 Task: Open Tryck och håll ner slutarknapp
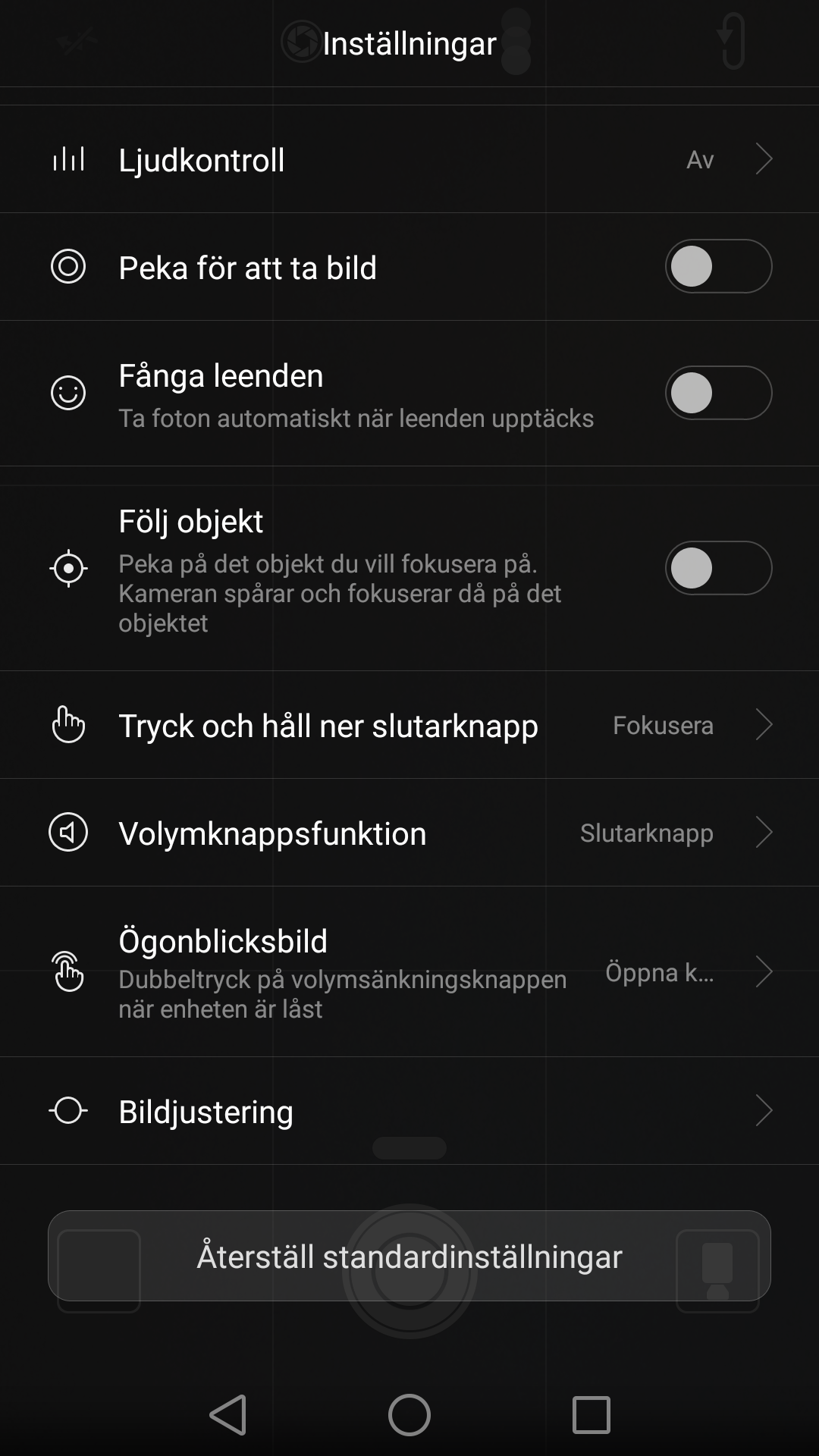pos(409,725)
